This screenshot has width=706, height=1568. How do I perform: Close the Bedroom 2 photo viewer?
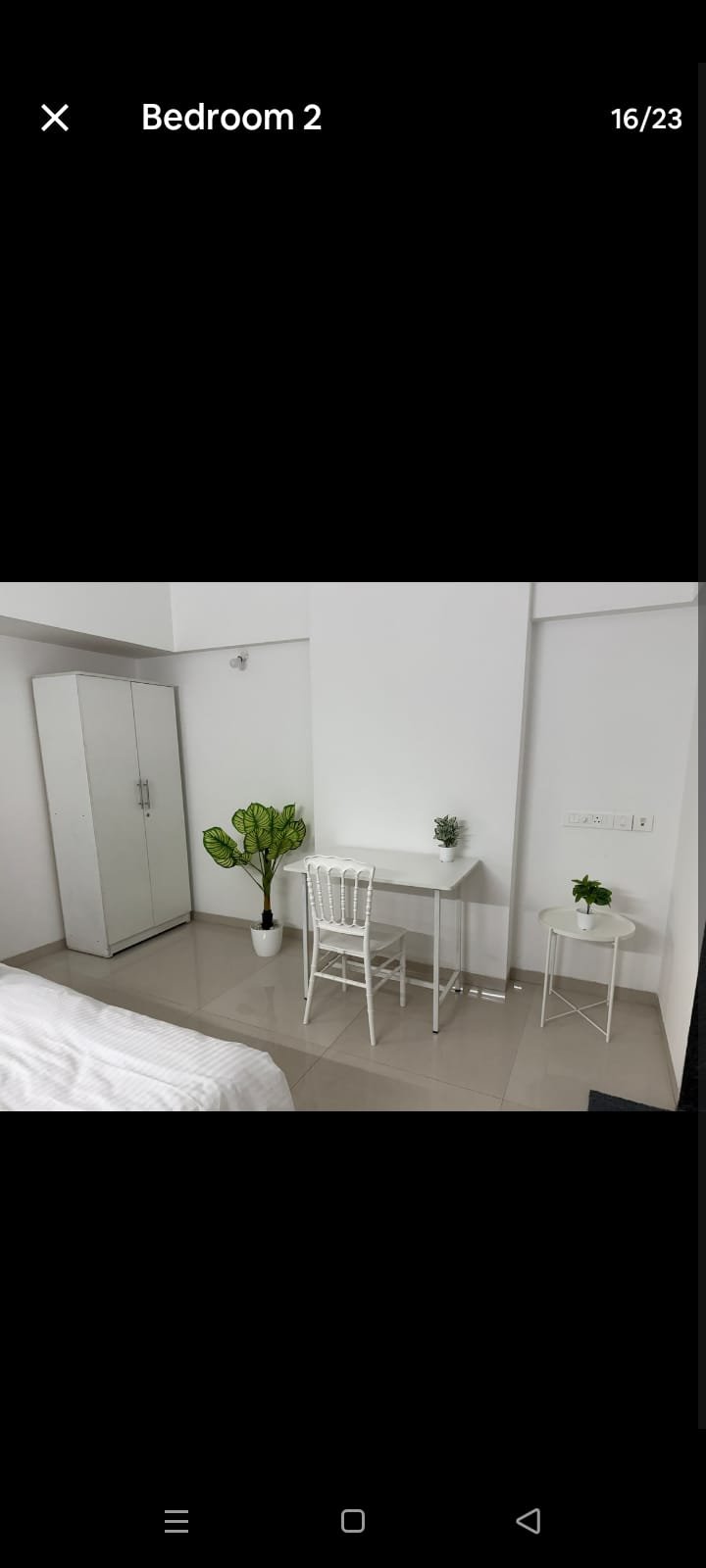[x=55, y=119]
